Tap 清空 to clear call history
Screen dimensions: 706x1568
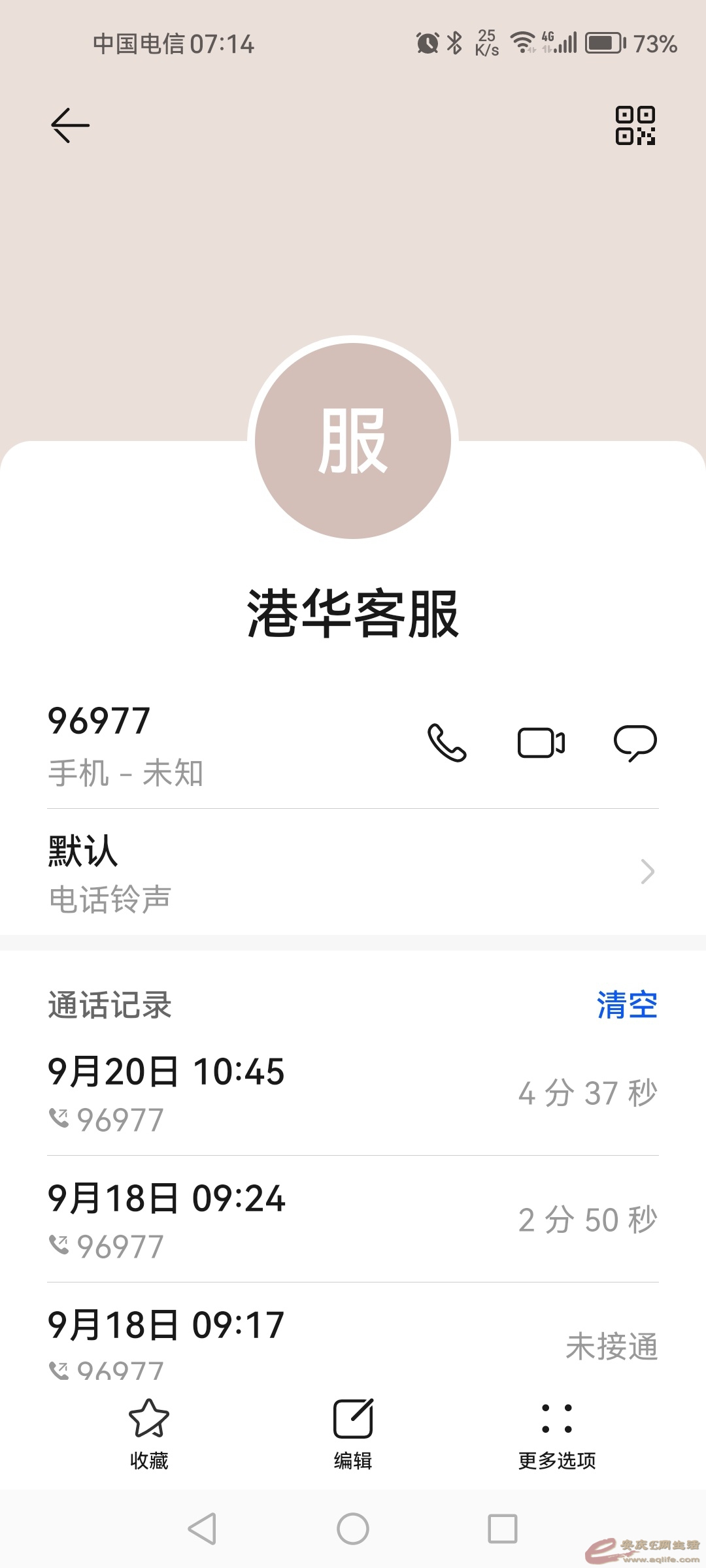(626, 1005)
